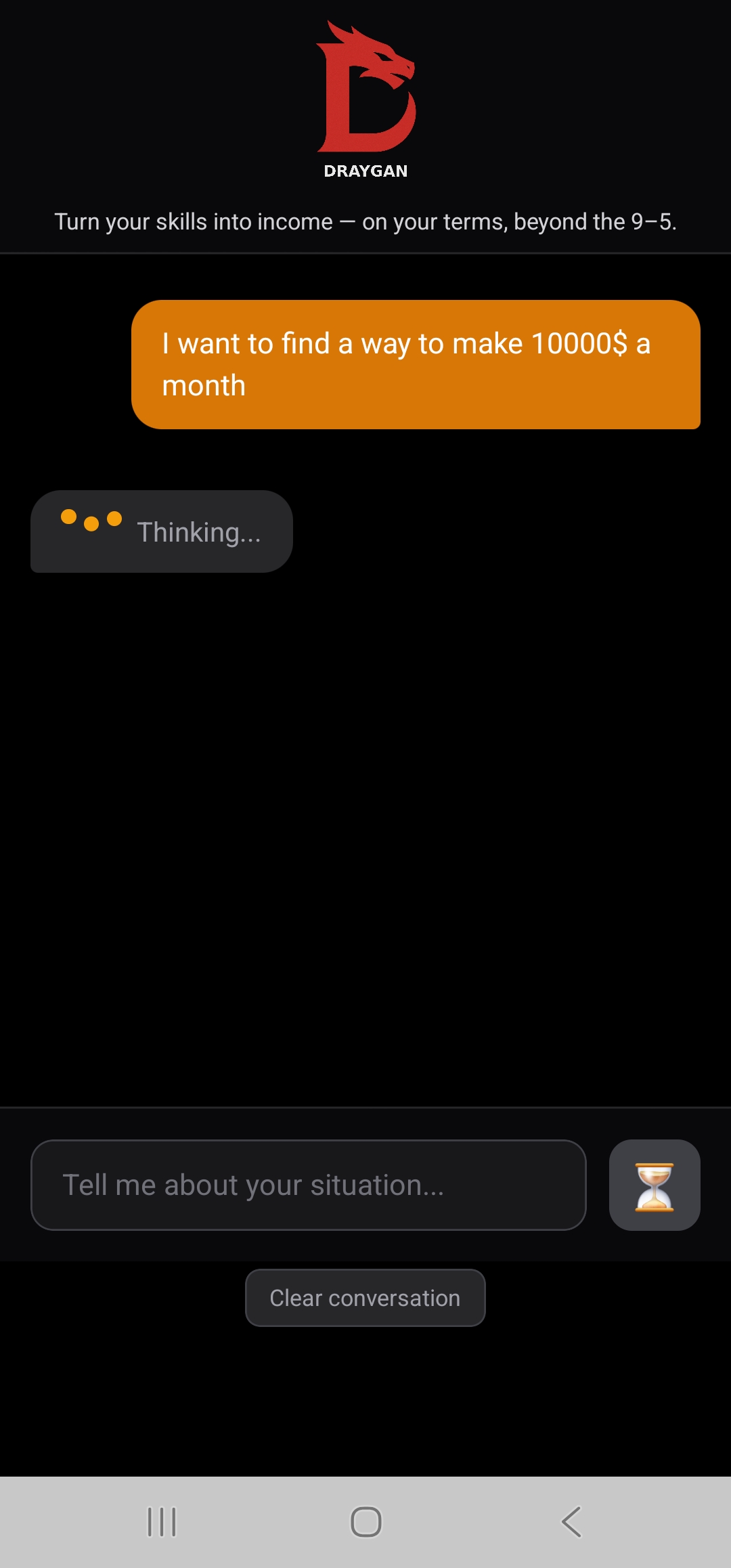731x1568 pixels.
Task: Focus the 'Tell me about your situation' field
Action: (308, 1185)
